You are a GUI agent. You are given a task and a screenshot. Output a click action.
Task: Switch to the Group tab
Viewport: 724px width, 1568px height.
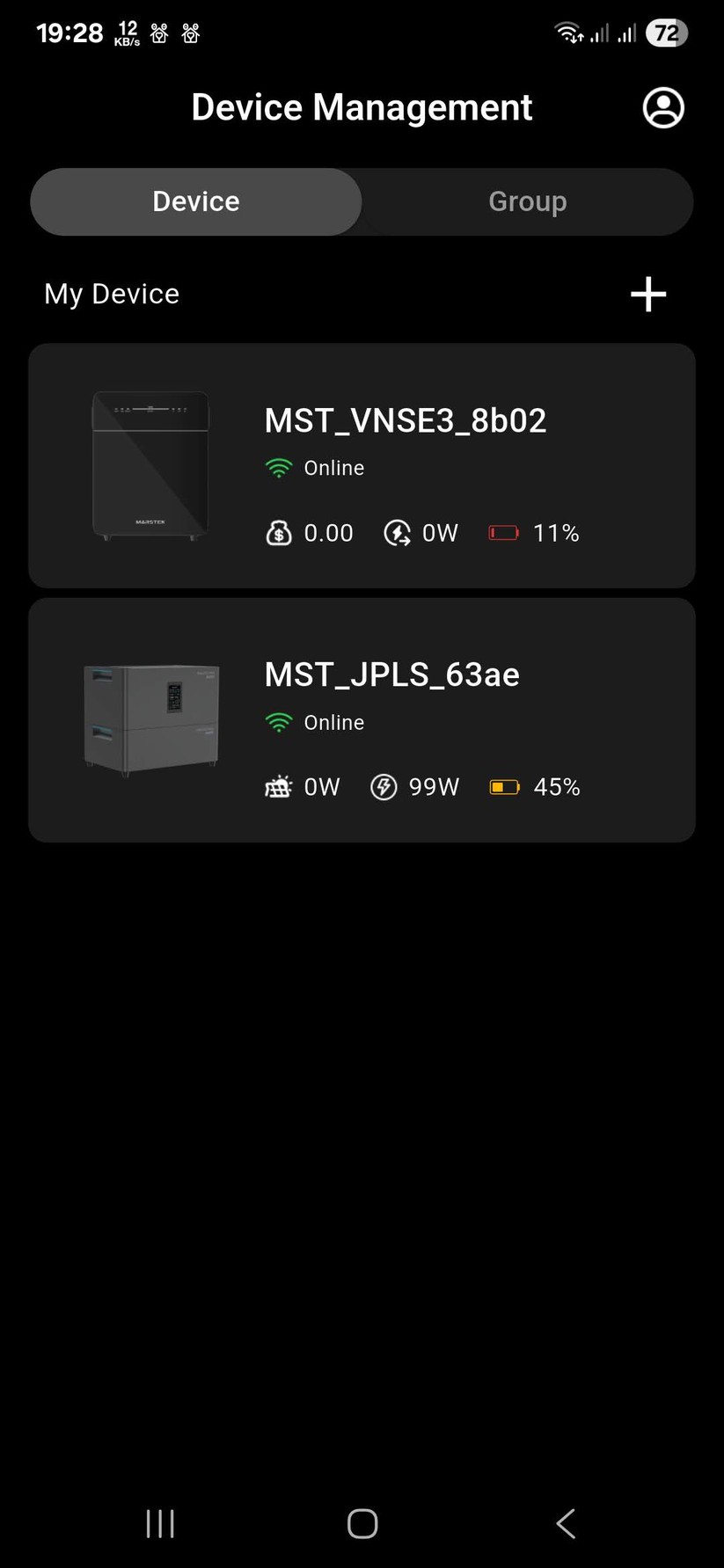(526, 201)
